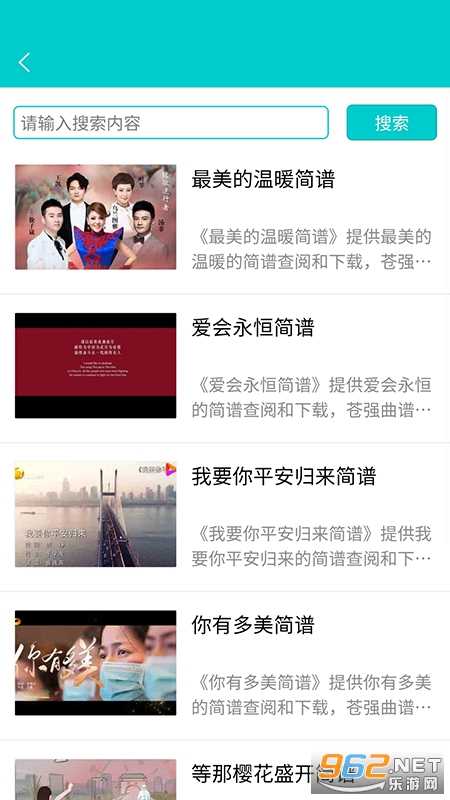Open 你有多美简谱 entry
Screen dimensions: 450x800
(225, 666)
